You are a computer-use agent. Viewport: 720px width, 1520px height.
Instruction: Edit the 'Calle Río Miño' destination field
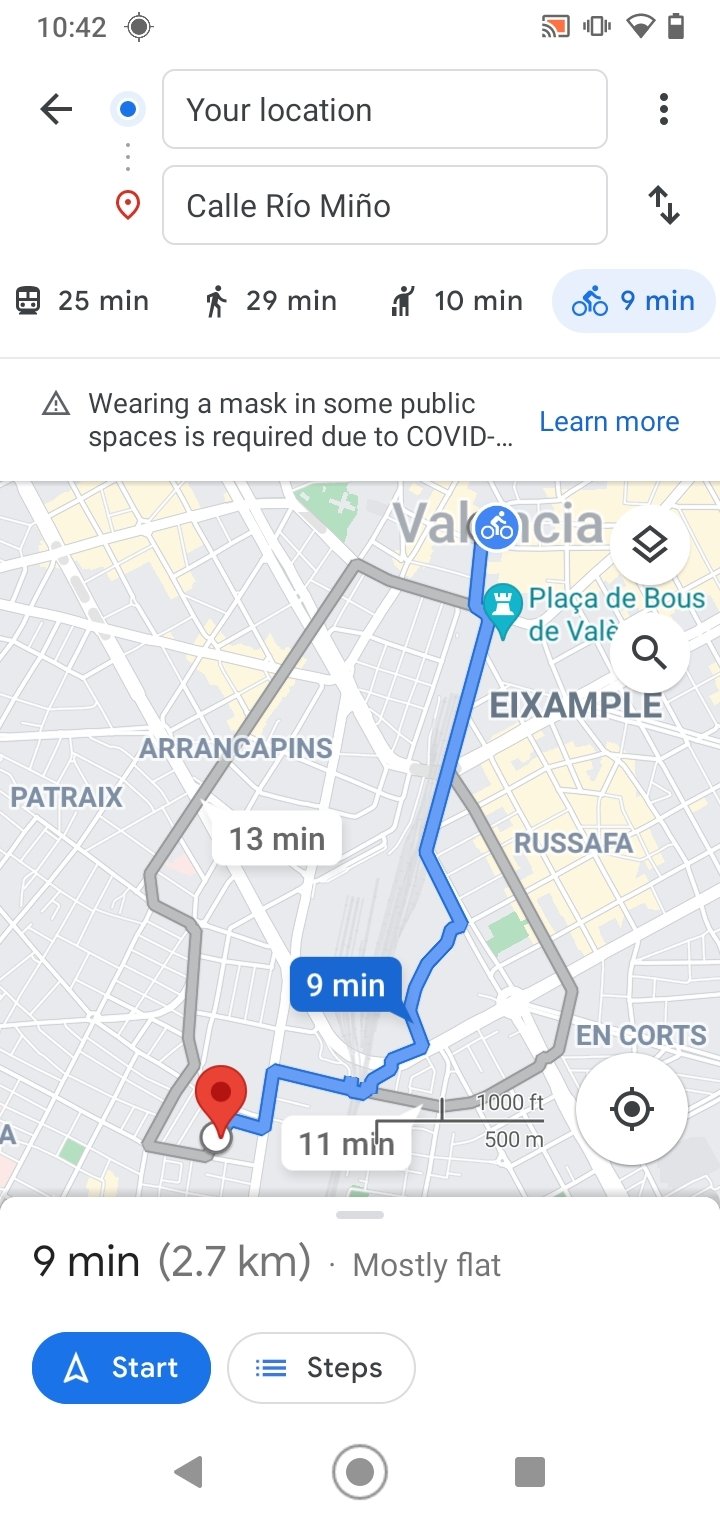(384, 206)
